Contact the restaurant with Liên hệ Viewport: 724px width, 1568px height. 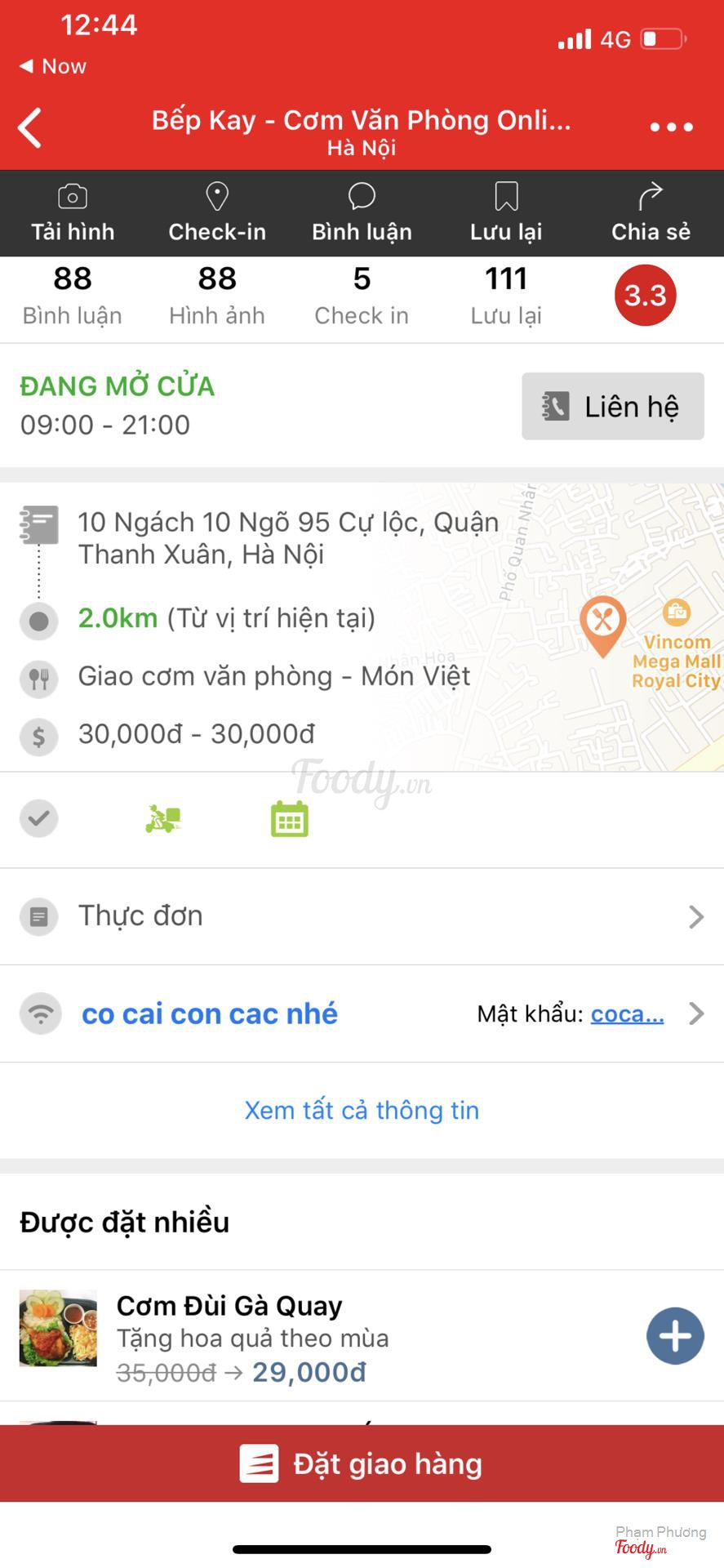[612, 407]
